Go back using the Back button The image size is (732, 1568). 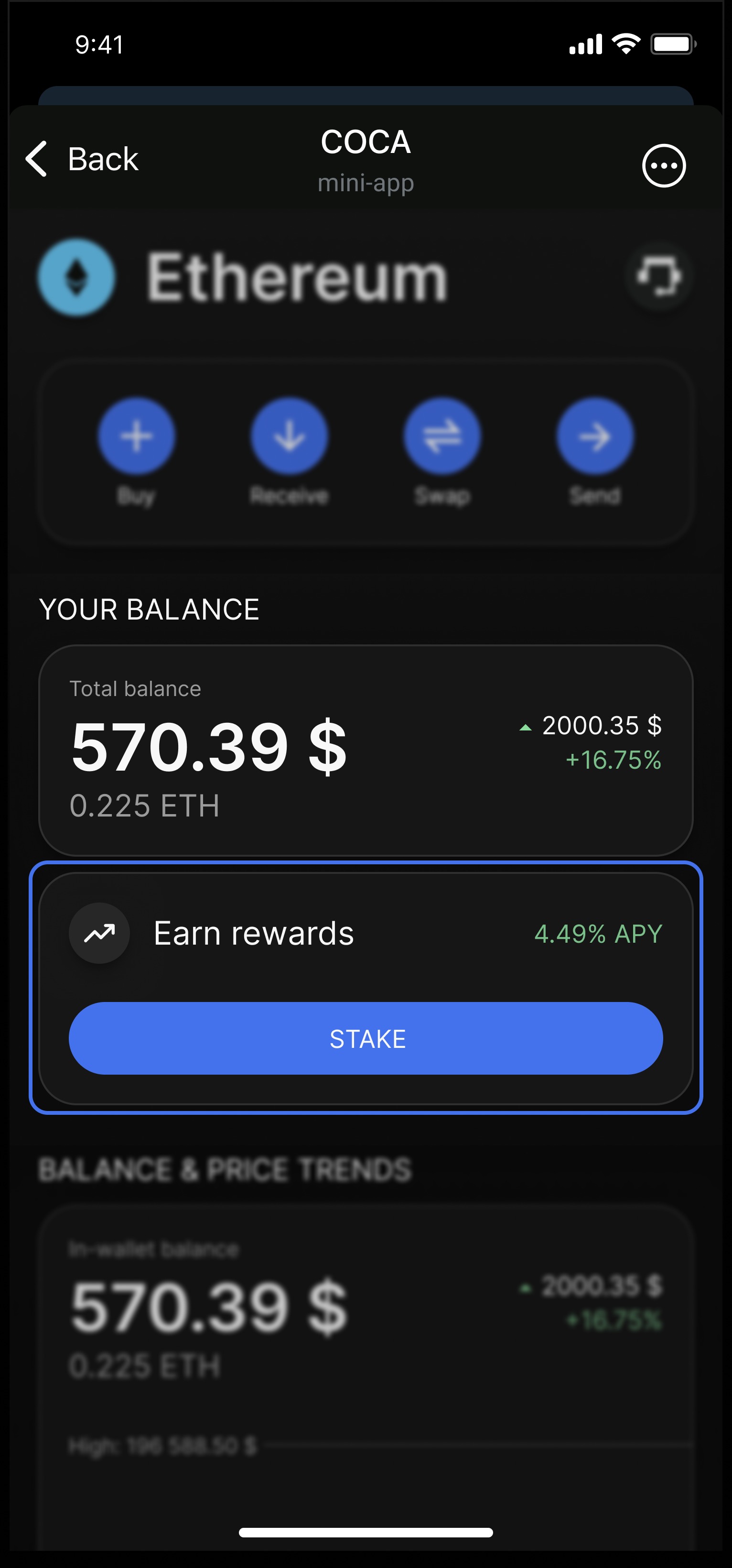pyautogui.click(x=82, y=160)
